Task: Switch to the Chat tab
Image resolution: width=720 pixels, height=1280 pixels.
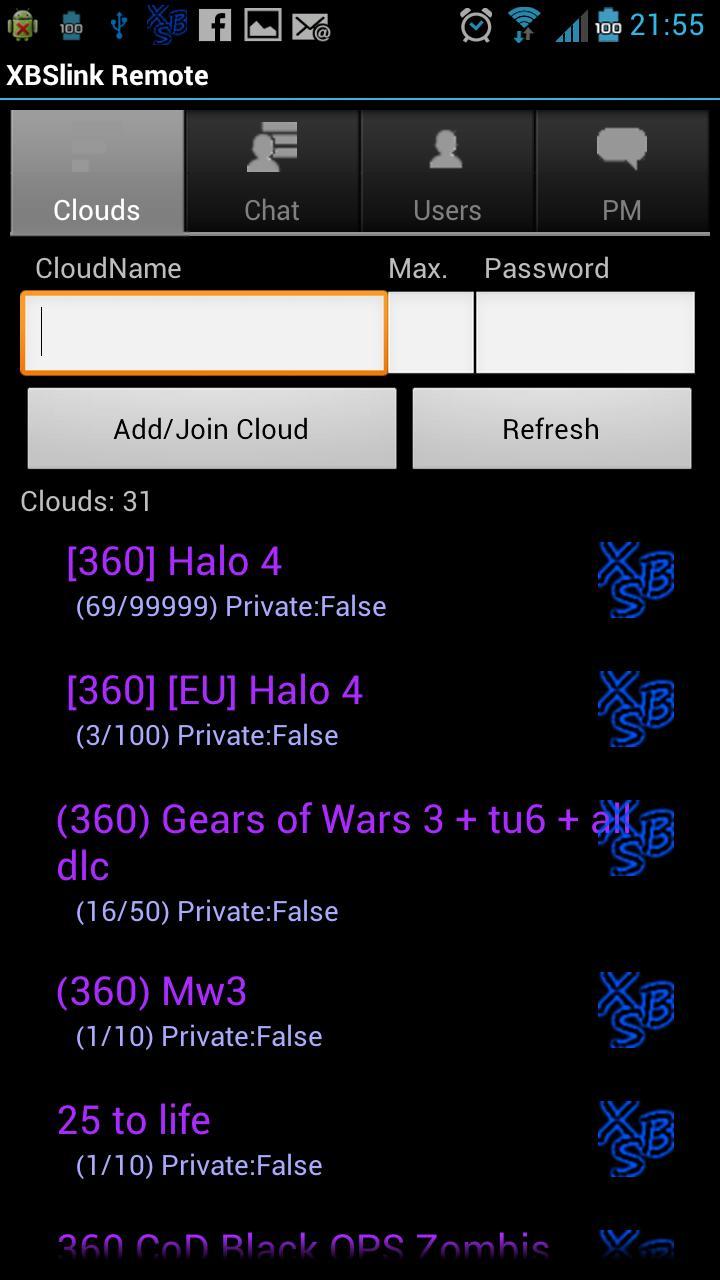Action: 272,172
